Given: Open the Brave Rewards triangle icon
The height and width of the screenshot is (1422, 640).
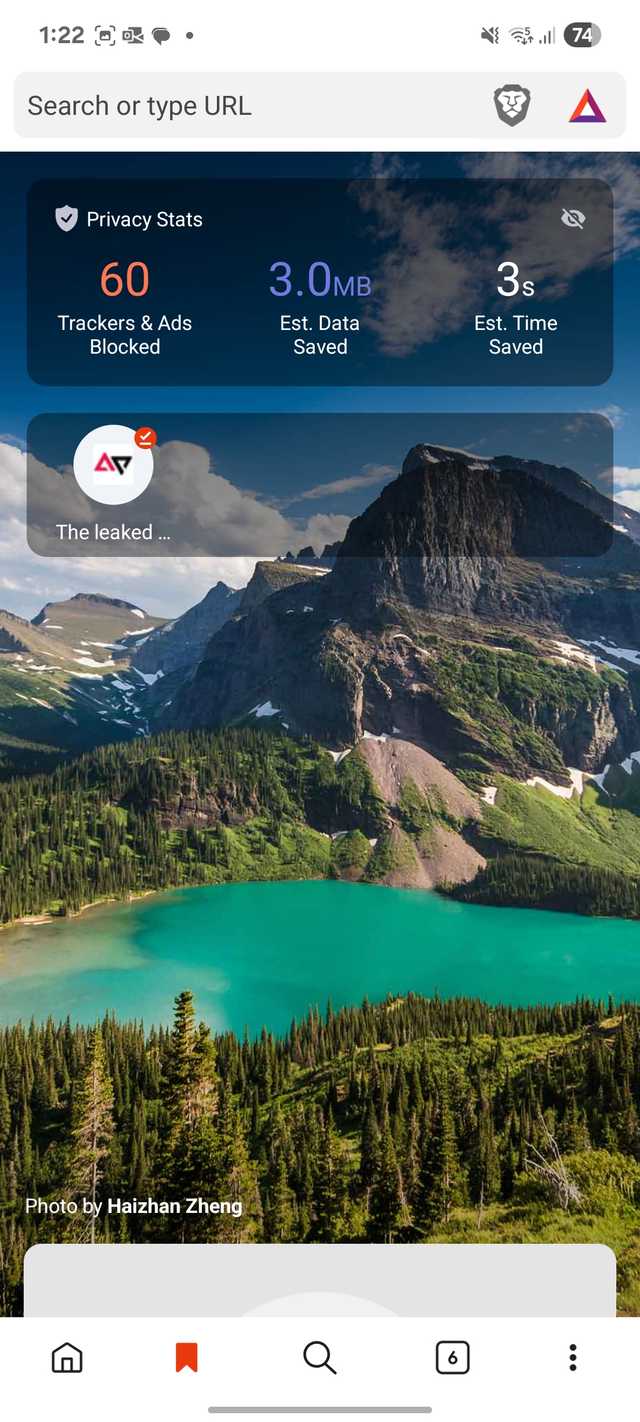Looking at the screenshot, I should (587, 106).
